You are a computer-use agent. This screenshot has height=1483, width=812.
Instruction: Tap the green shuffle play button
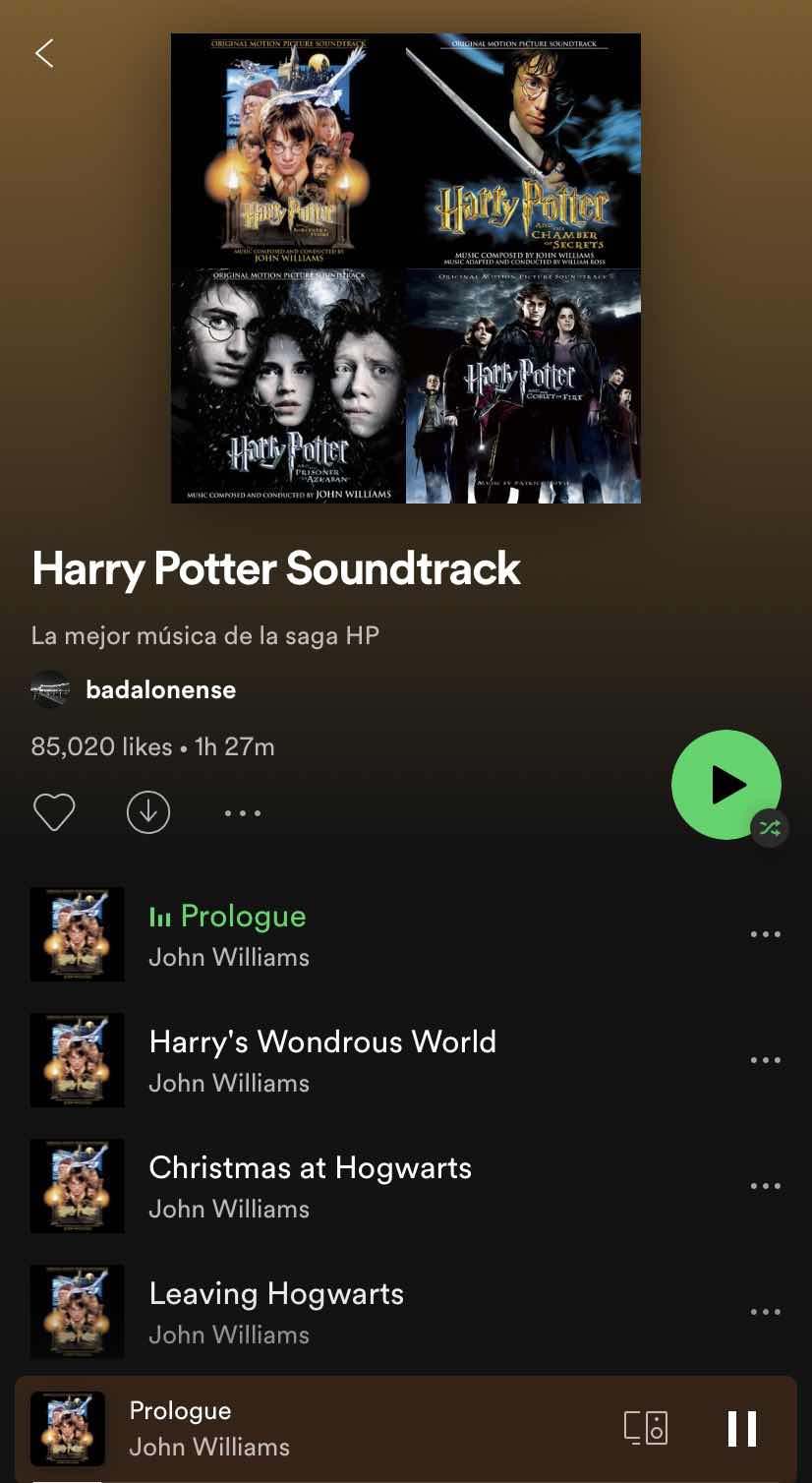(725, 785)
